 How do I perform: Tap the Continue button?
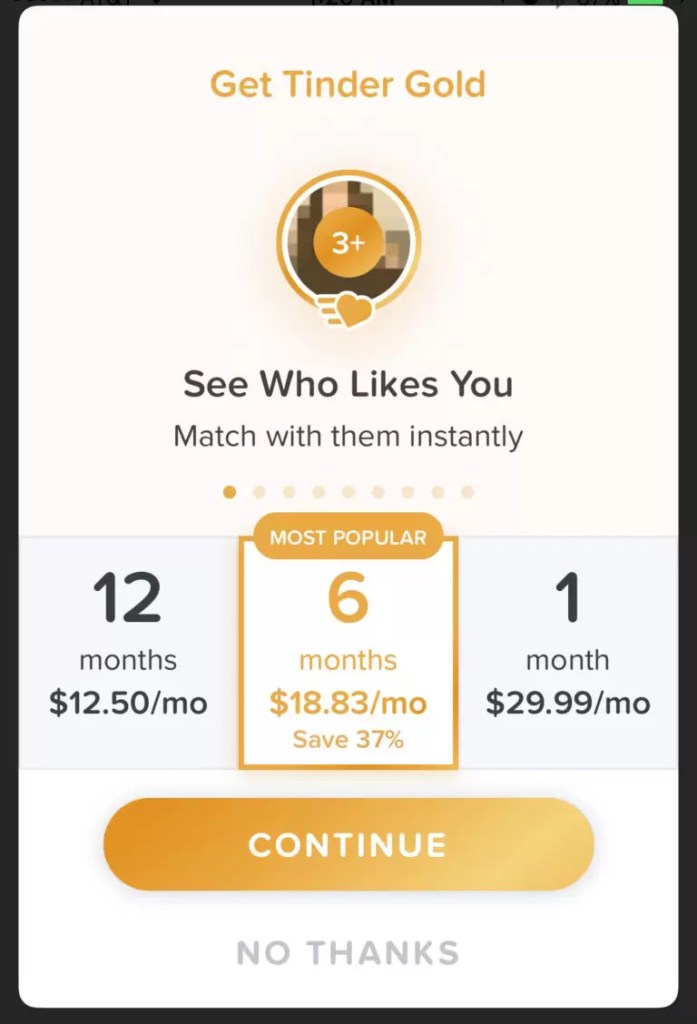point(348,845)
